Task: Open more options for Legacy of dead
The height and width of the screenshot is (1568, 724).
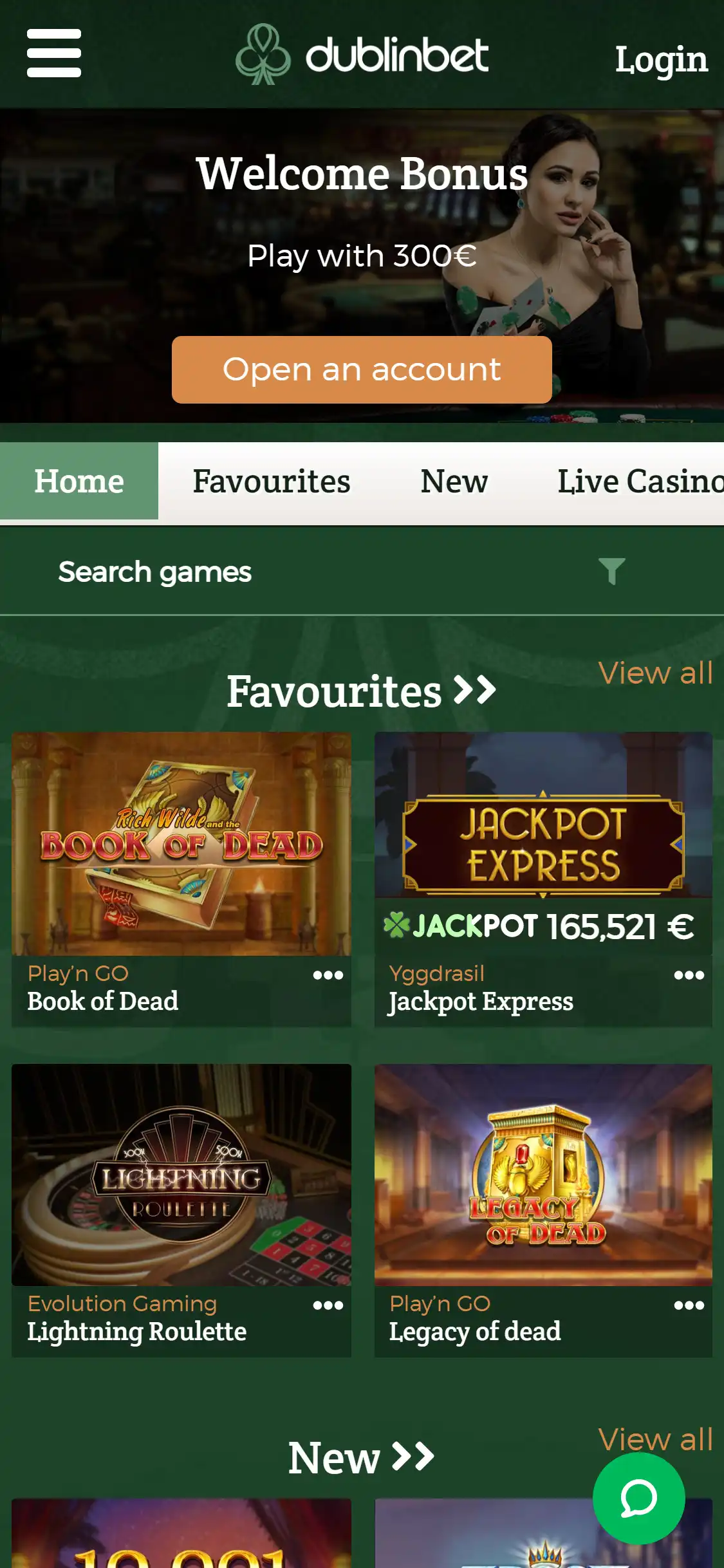Action: (689, 1305)
